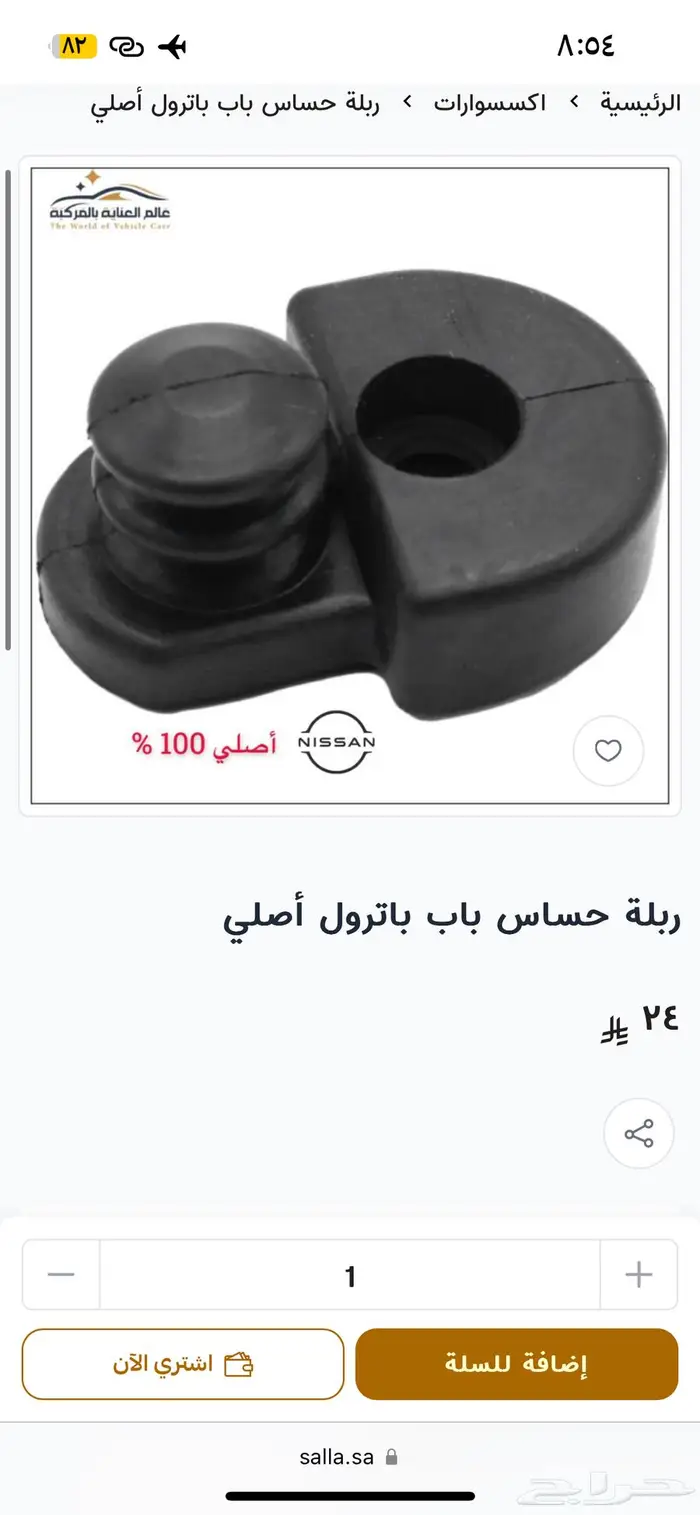Go to اكسسوارات category breadcrumb
The width and height of the screenshot is (700, 1515).
click(489, 103)
